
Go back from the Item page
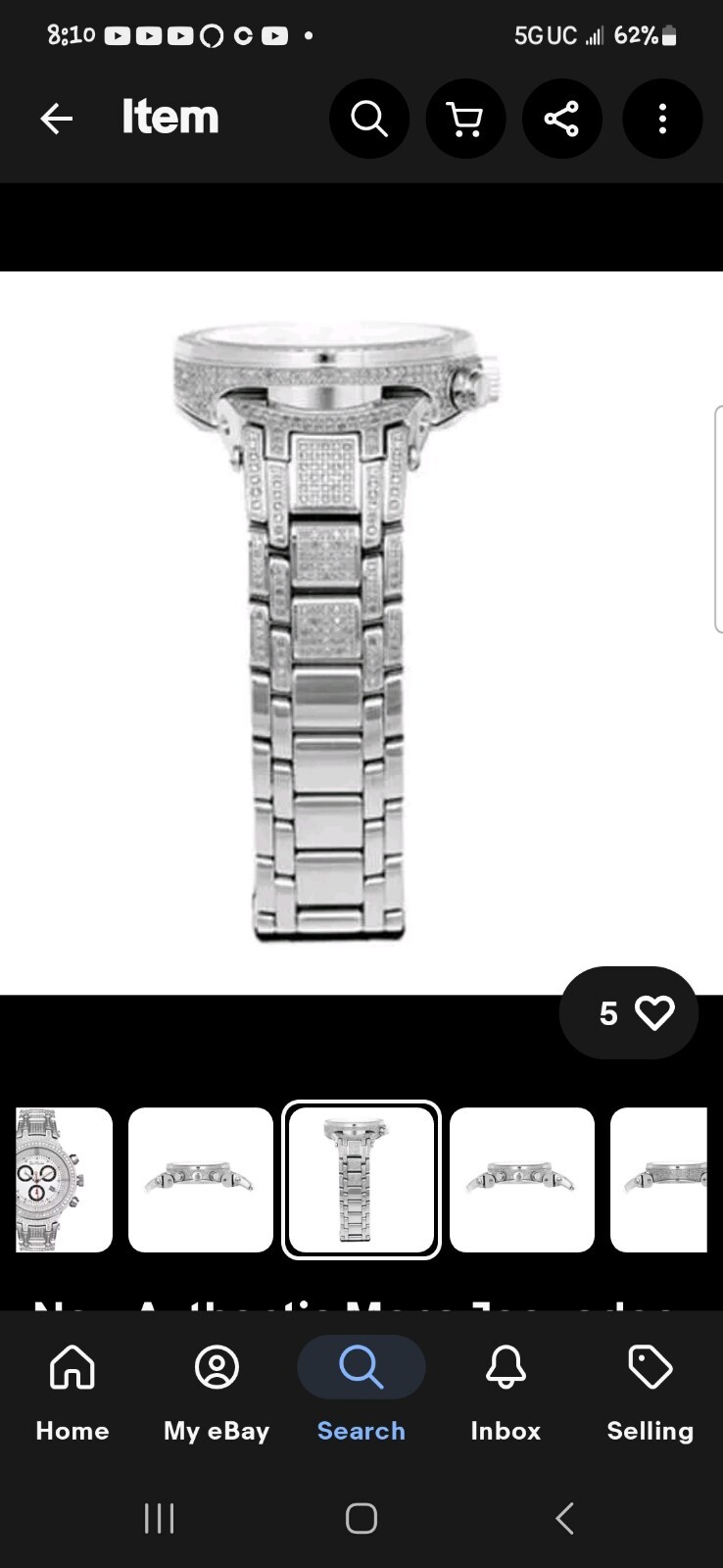point(56,119)
